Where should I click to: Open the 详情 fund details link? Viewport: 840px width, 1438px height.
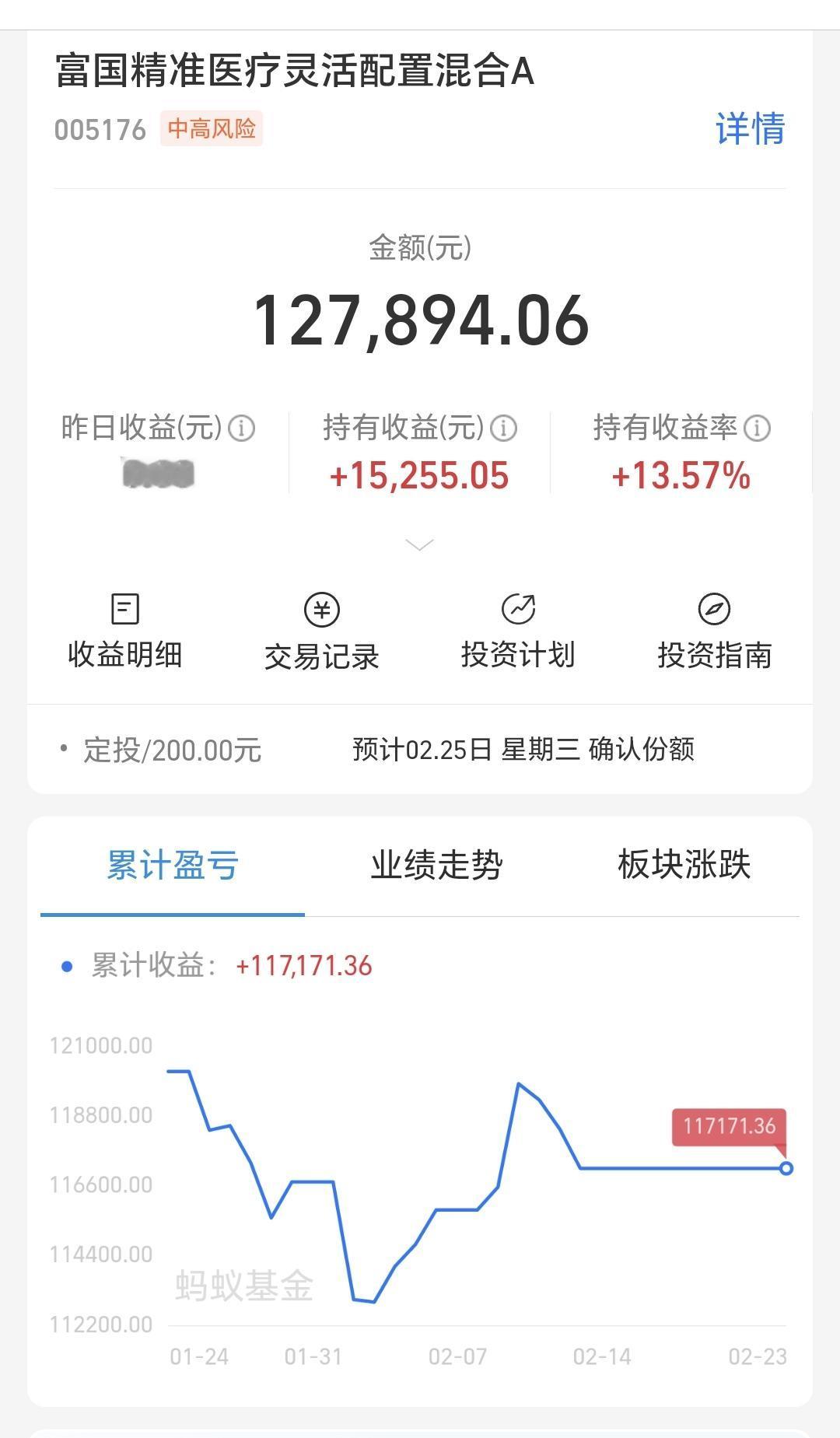click(750, 128)
